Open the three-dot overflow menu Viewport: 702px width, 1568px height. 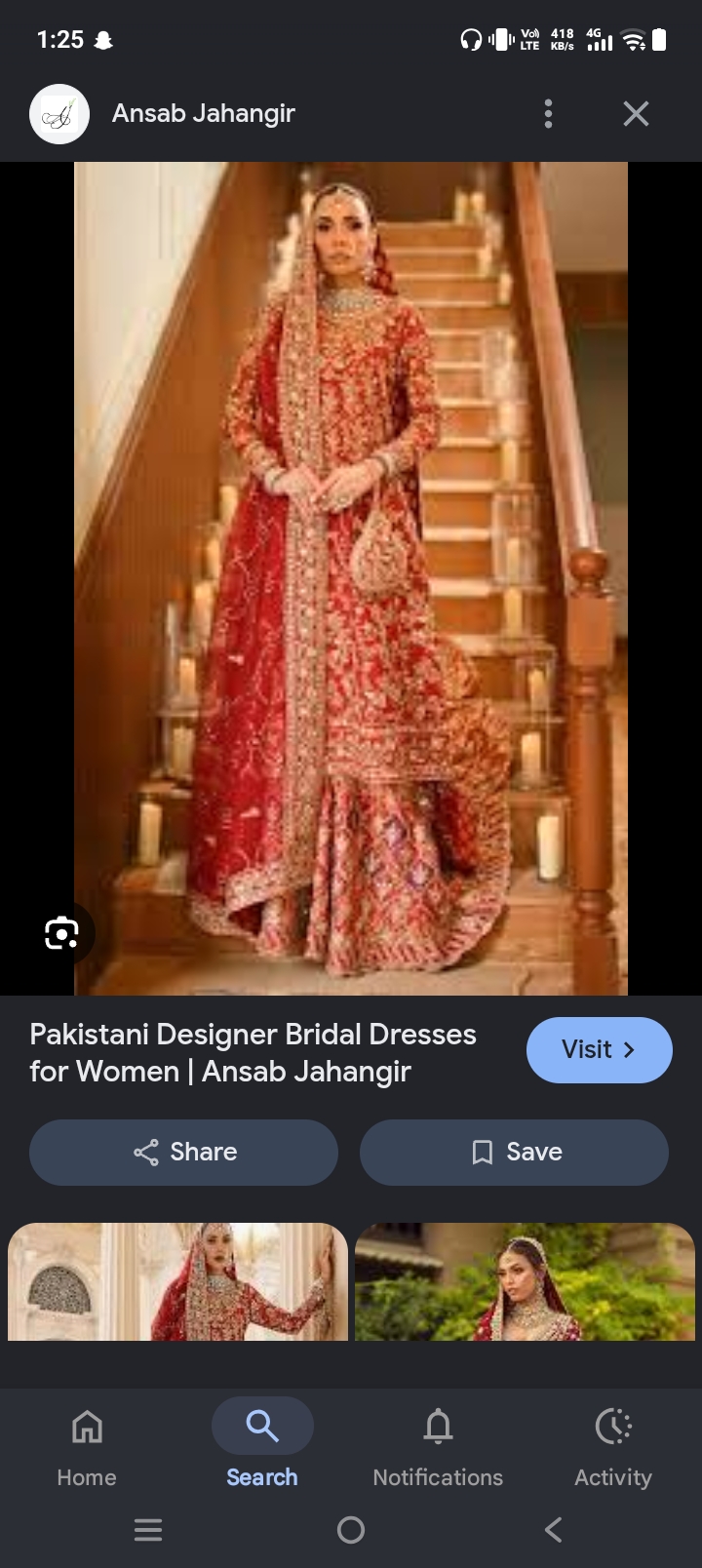[x=548, y=114]
